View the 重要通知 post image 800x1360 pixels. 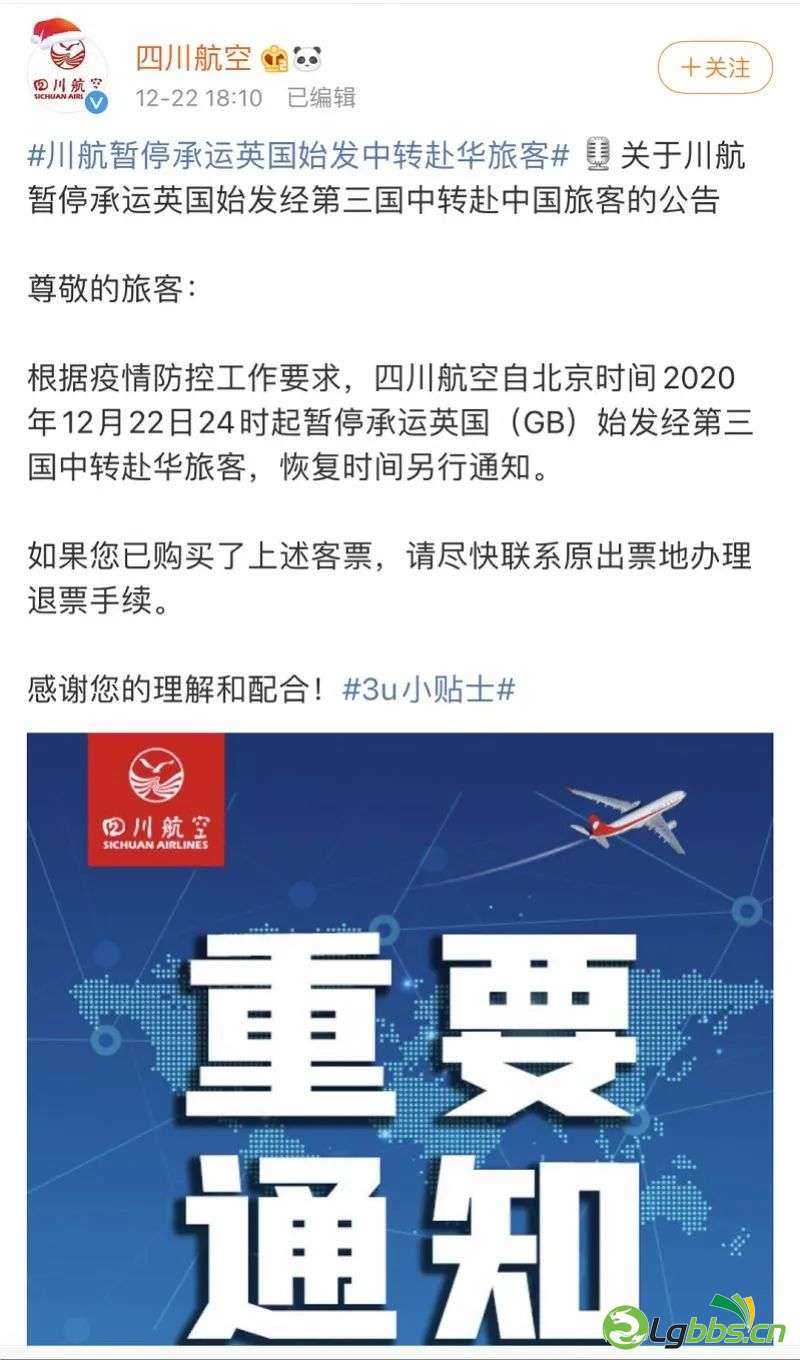tap(400, 1040)
